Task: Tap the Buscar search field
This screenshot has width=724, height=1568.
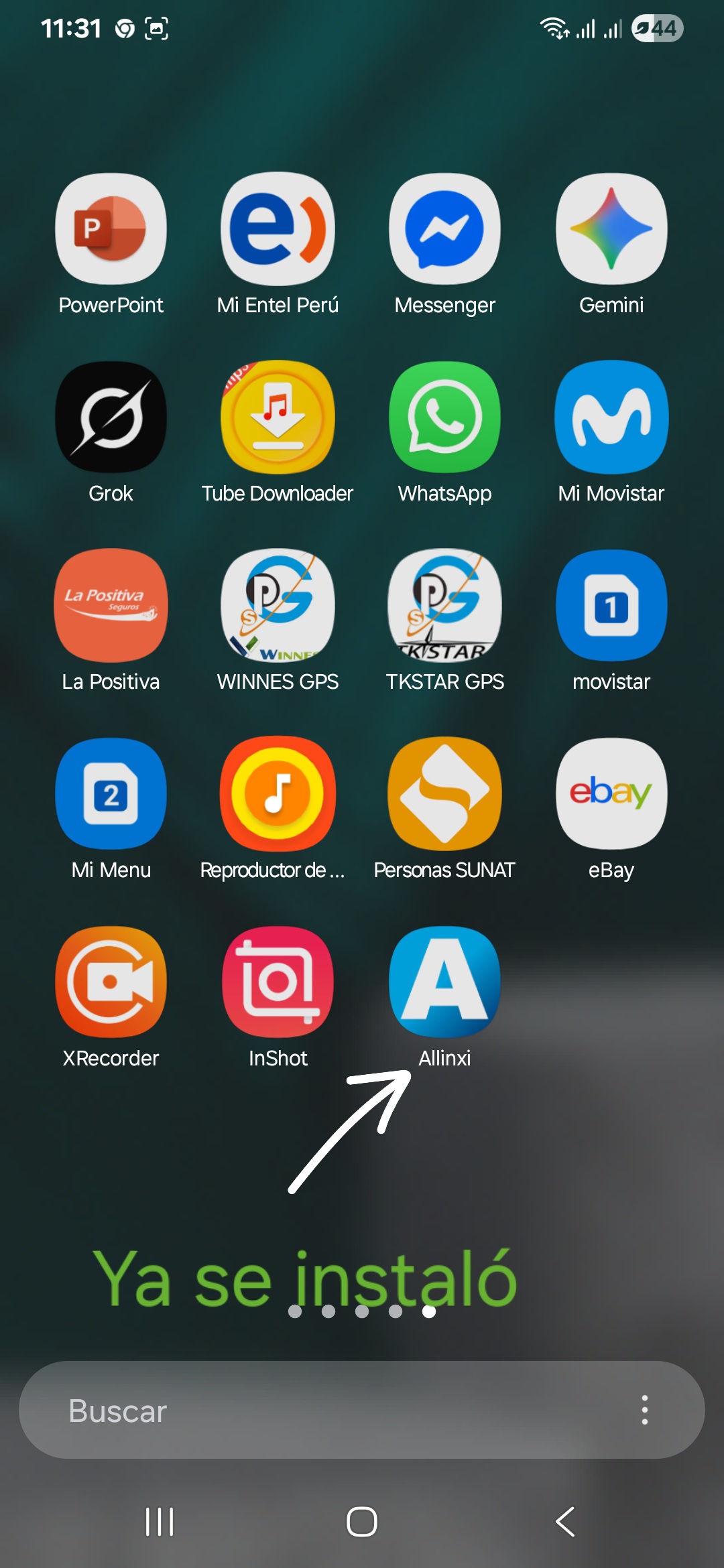Action: point(322,1411)
